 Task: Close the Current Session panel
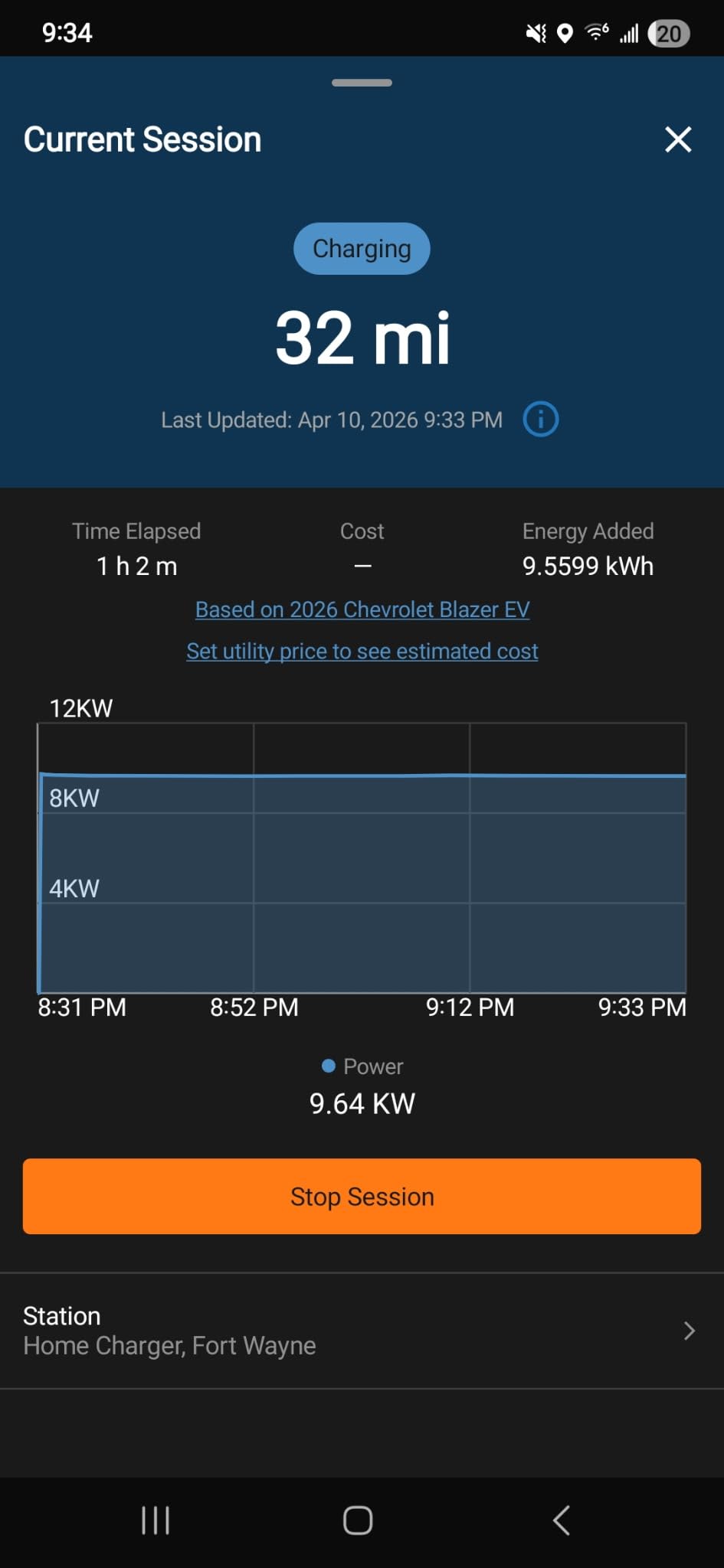(678, 139)
